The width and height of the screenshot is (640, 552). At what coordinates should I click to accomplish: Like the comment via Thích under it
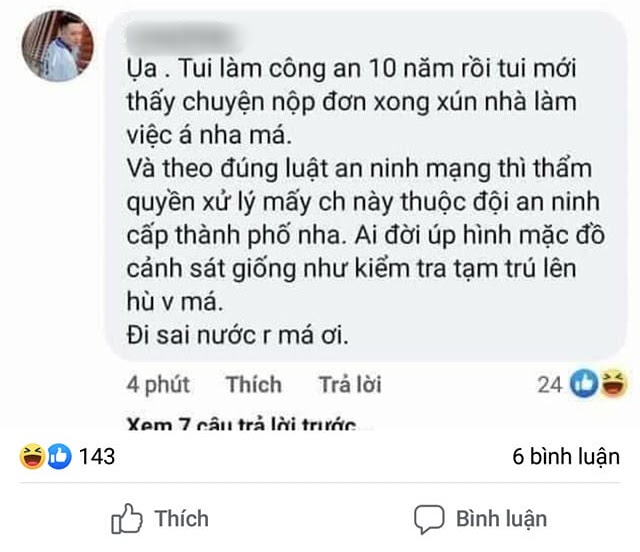[253, 384]
